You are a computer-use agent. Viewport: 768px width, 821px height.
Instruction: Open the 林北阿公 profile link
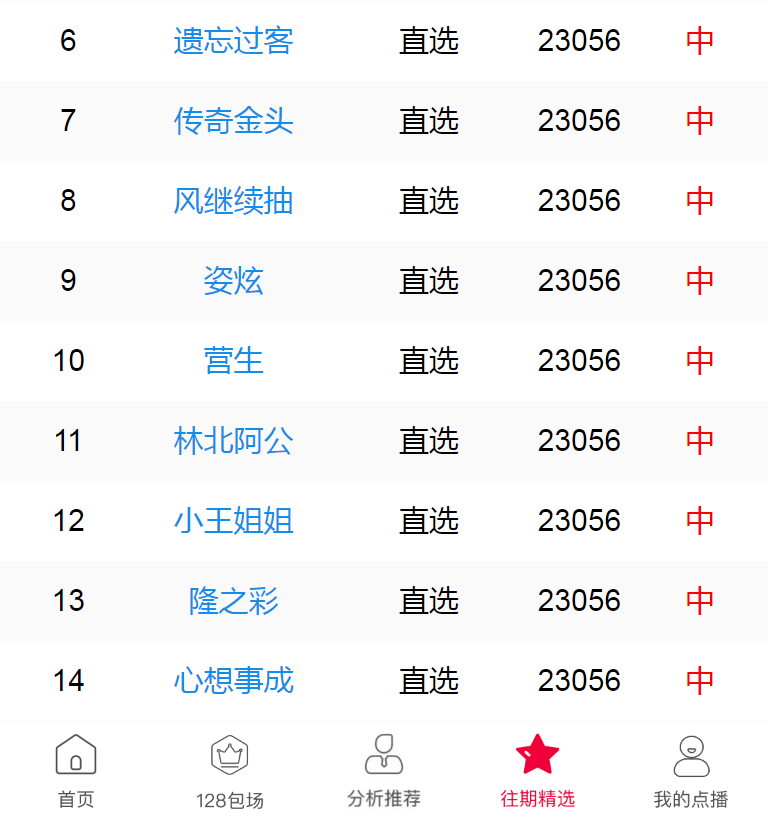pyautogui.click(x=233, y=441)
